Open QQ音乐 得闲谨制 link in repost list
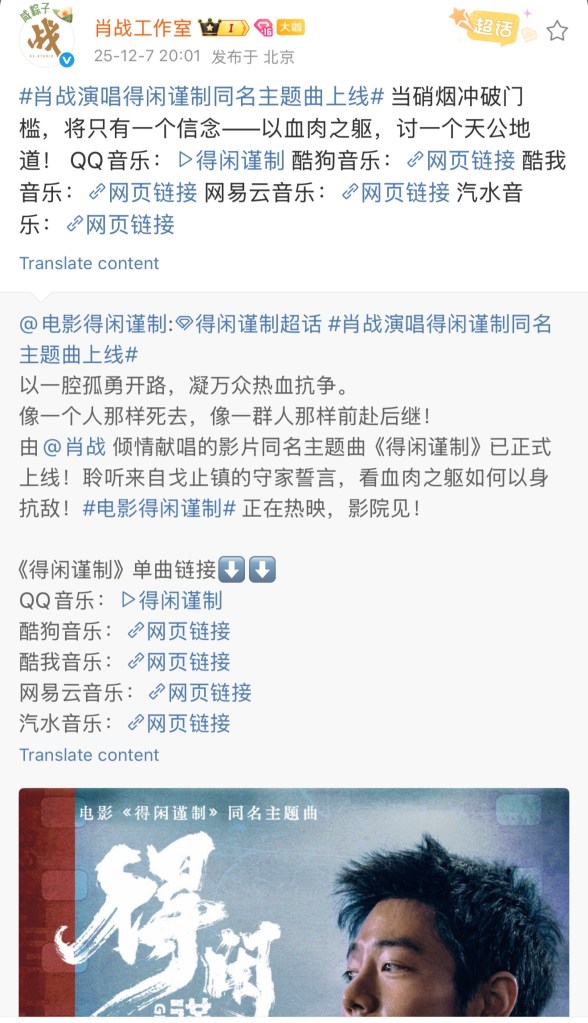Image resolution: width=588 pixels, height=1023 pixels. [x=172, y=600]
